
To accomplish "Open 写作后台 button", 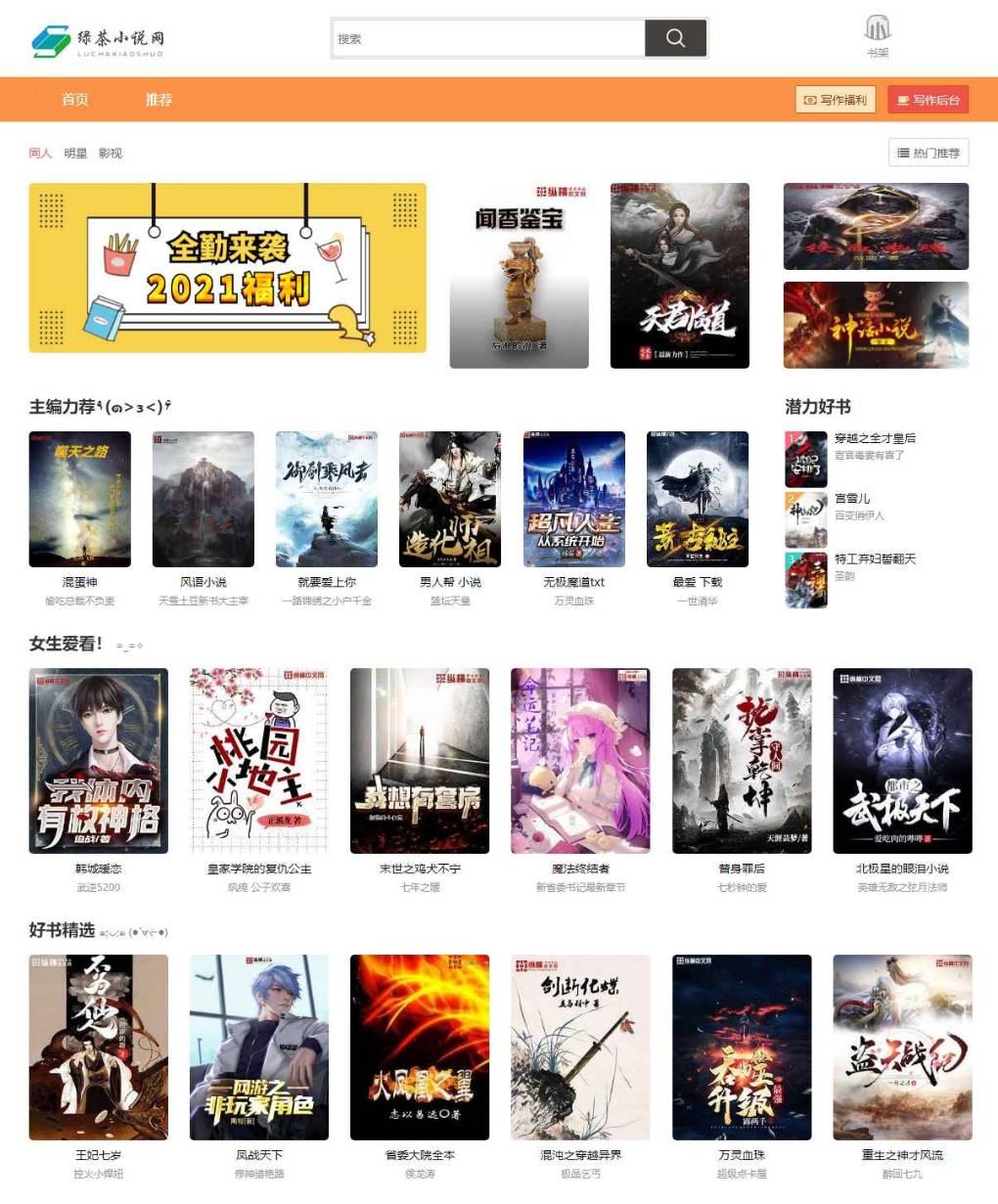I will coord(927,100).
